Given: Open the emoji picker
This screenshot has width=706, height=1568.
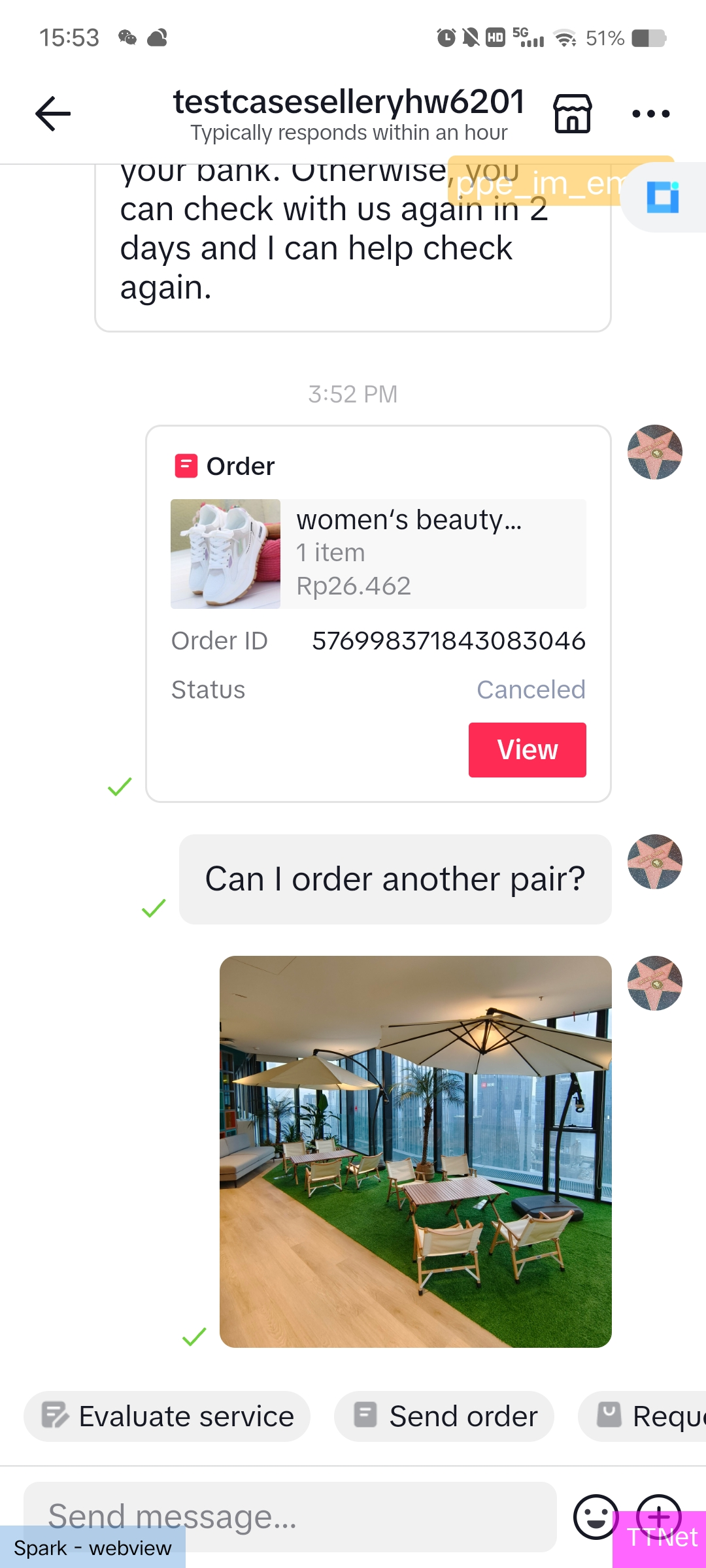Looking at the screenshot, I should [x=596, y=1516].
